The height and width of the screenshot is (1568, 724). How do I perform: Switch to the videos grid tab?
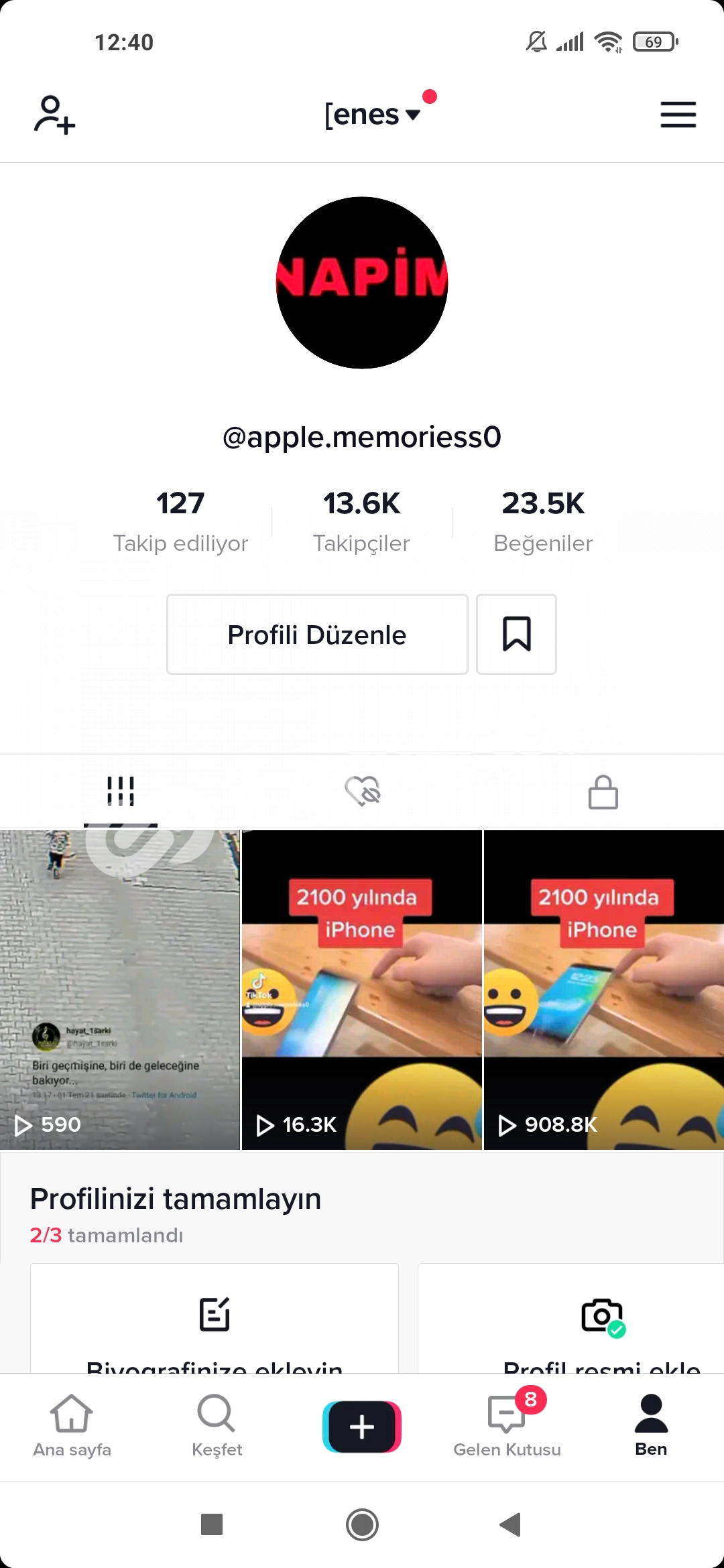point(121,791)
